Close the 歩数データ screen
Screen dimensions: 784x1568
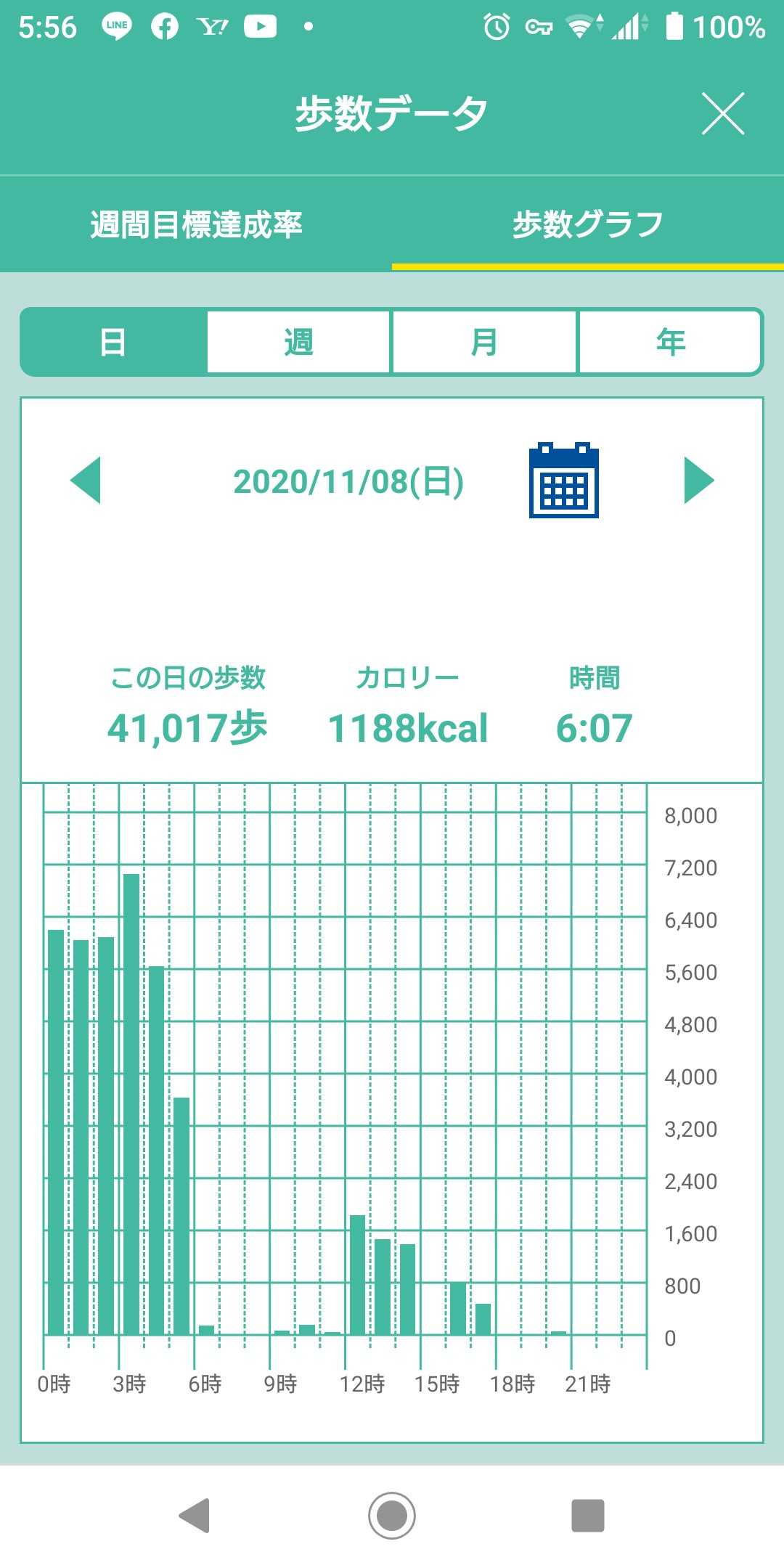[723, 114]
